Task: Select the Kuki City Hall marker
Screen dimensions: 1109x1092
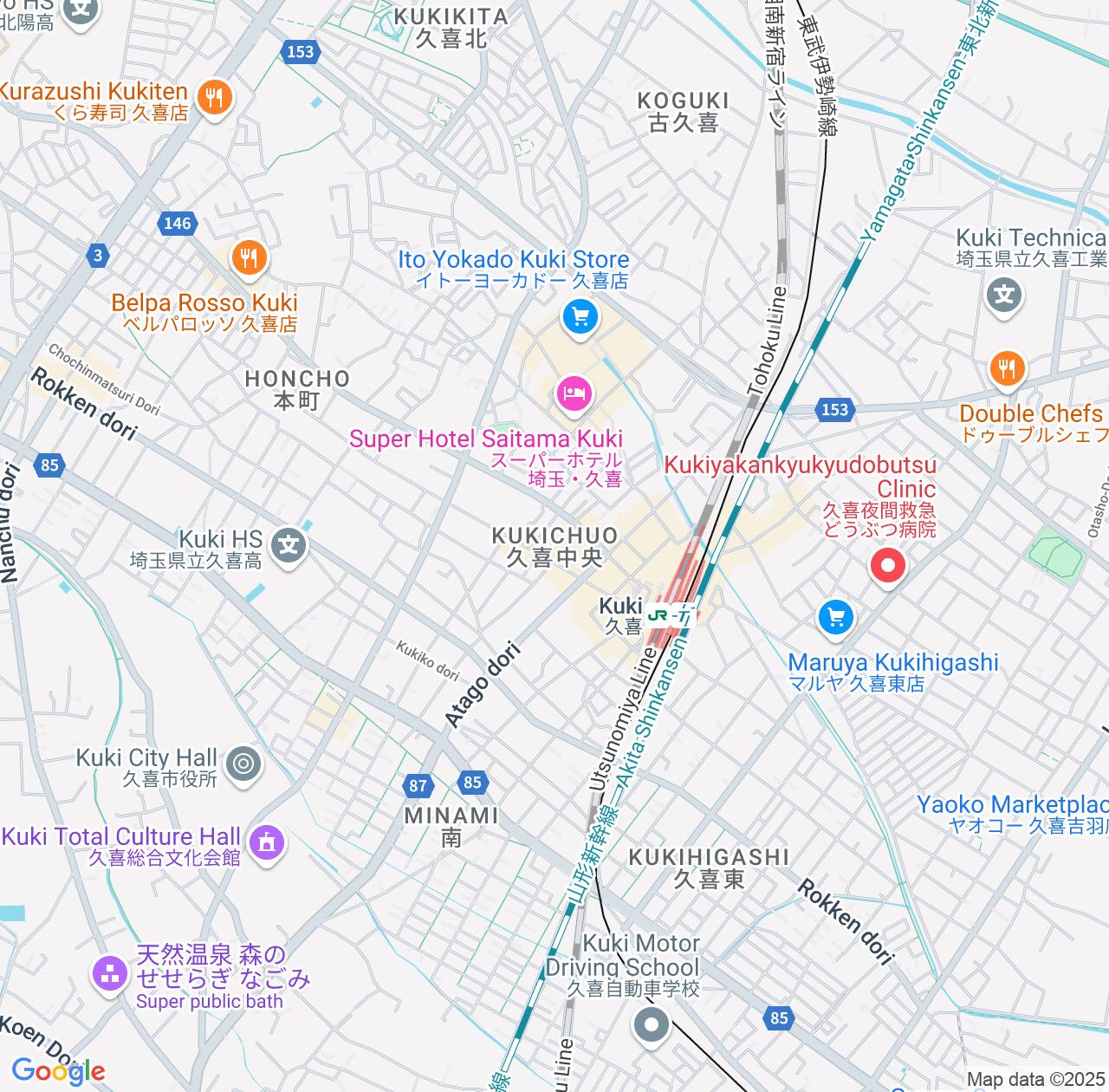Action: tap(243, 764)
